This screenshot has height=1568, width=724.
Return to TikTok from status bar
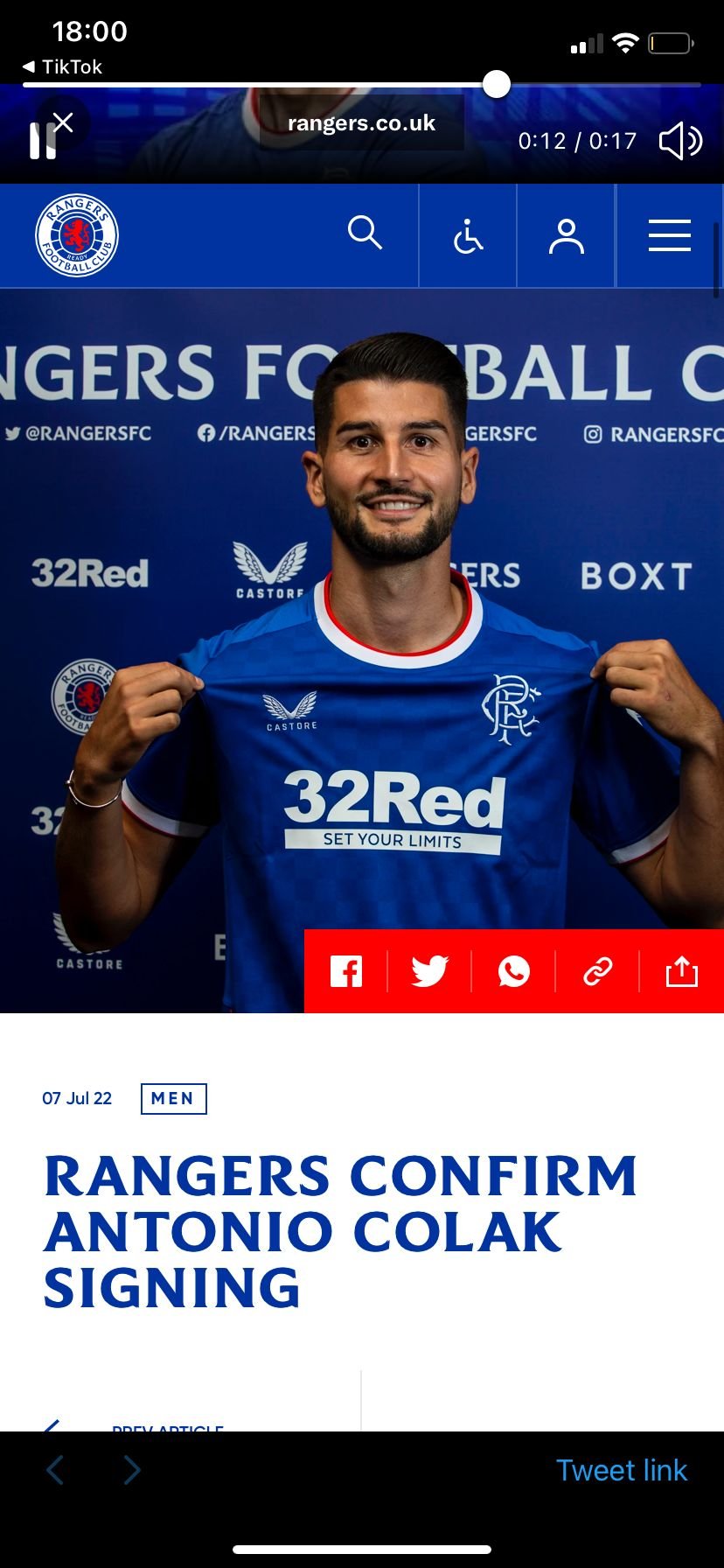[x=62, y=66]
